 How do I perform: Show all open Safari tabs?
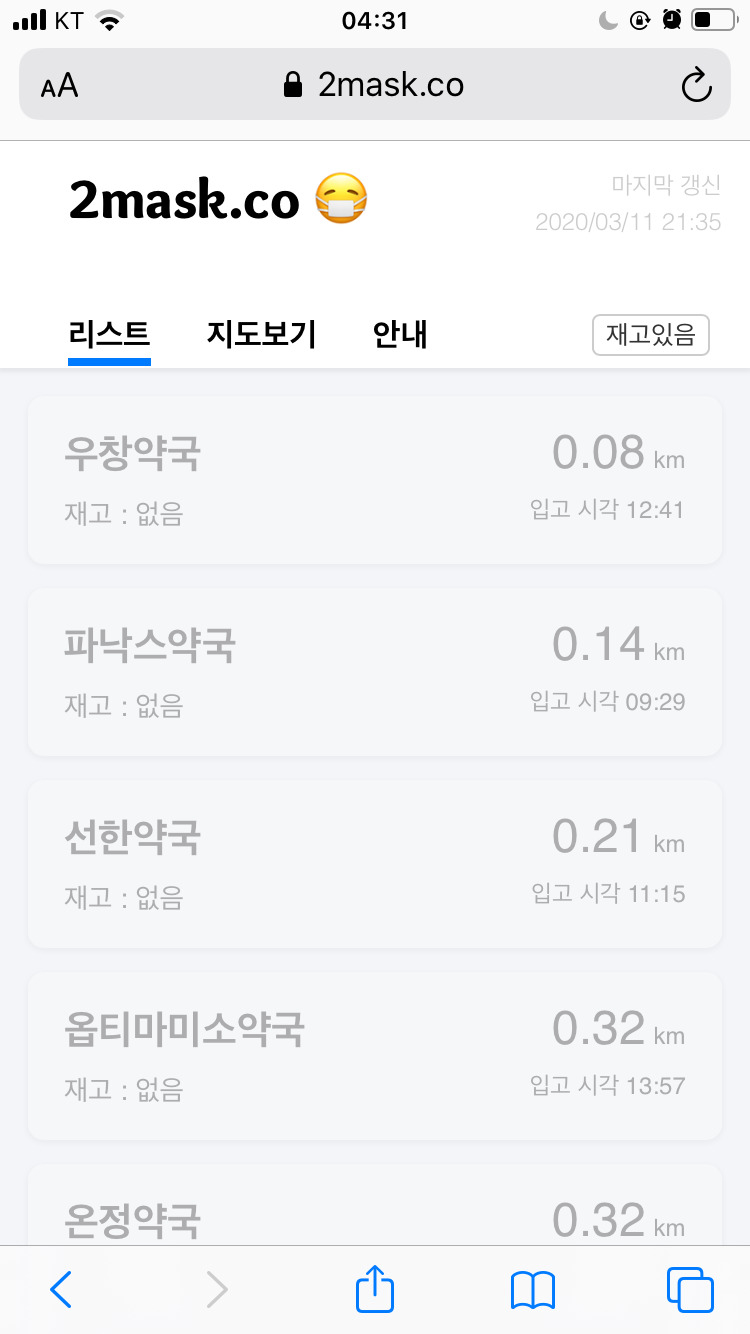(690, 1290)
